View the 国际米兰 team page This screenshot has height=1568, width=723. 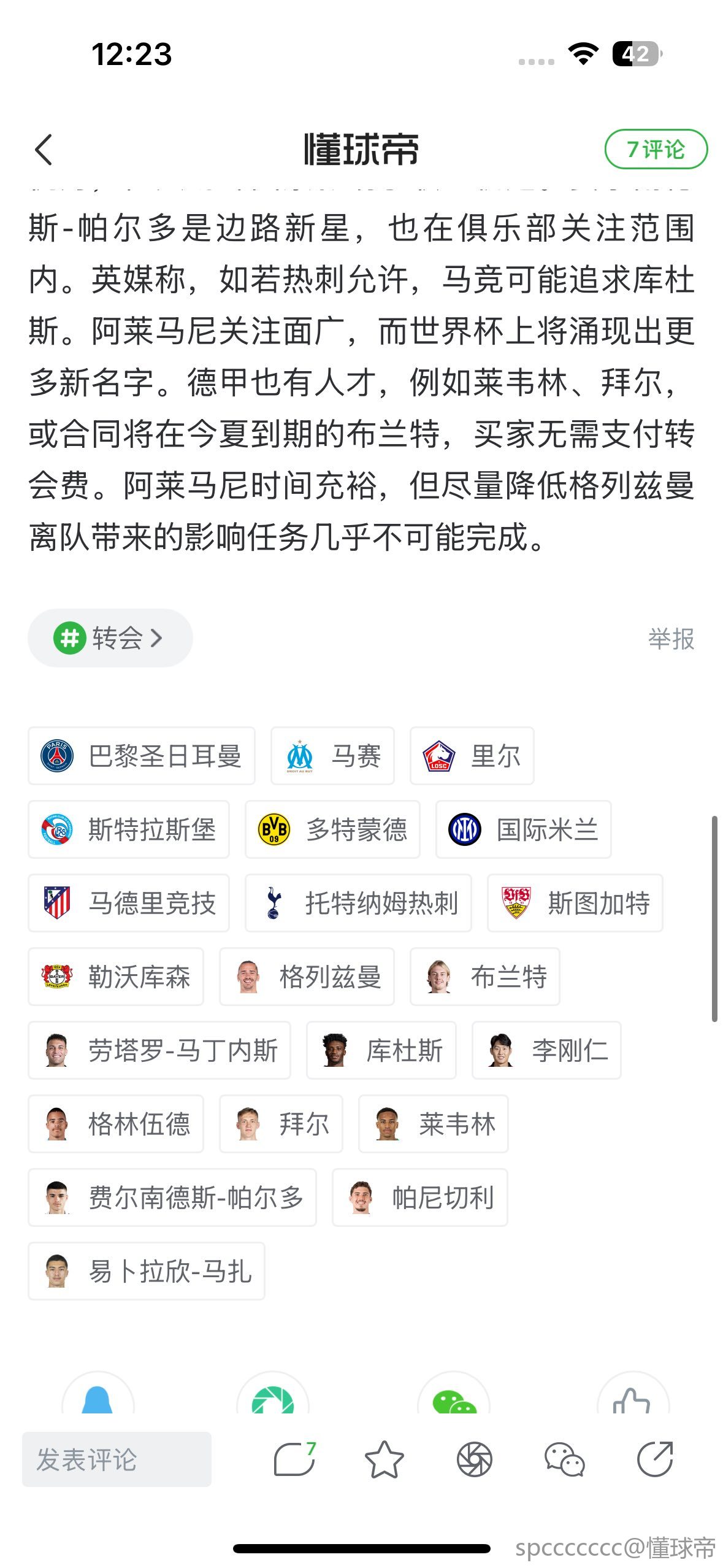[523, 829]
